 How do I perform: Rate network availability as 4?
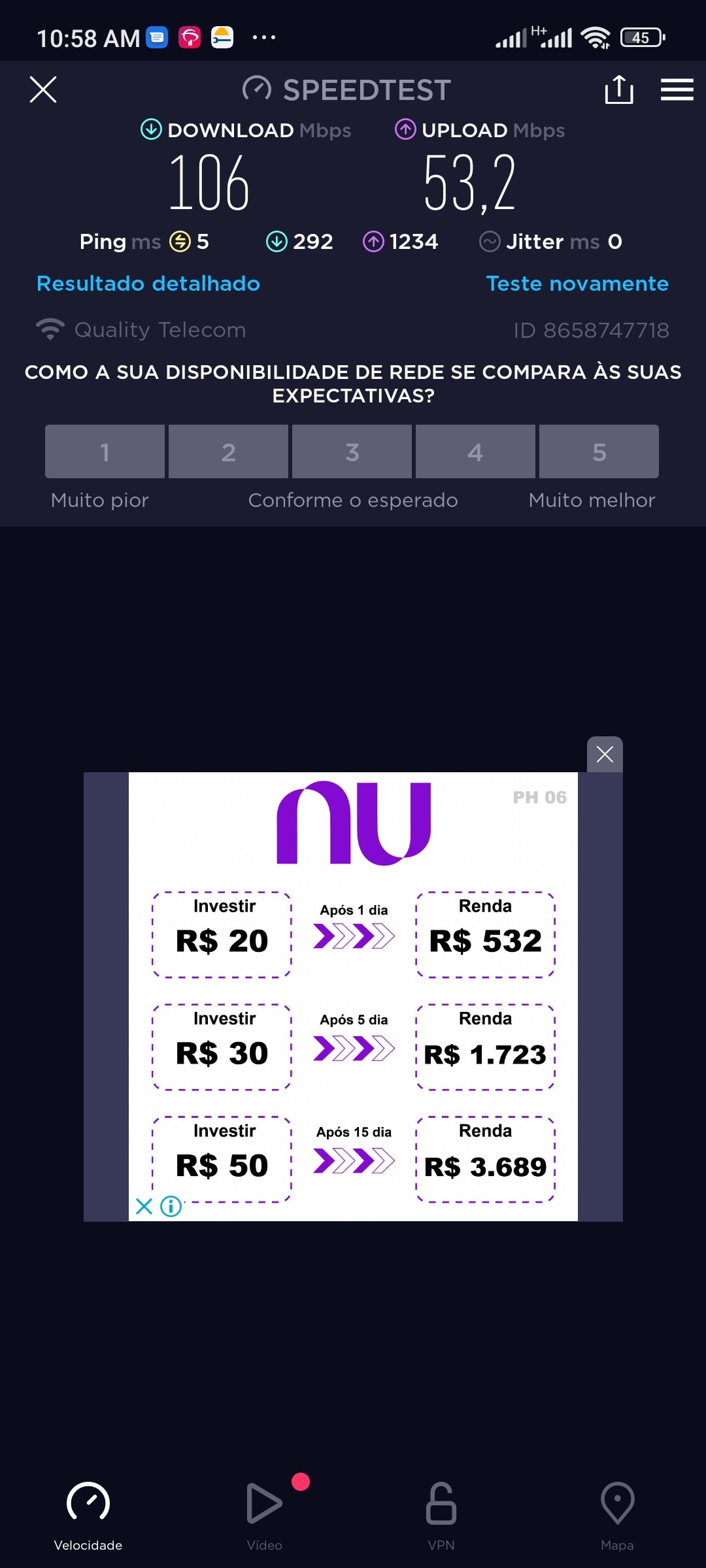(x=475, y=451)
